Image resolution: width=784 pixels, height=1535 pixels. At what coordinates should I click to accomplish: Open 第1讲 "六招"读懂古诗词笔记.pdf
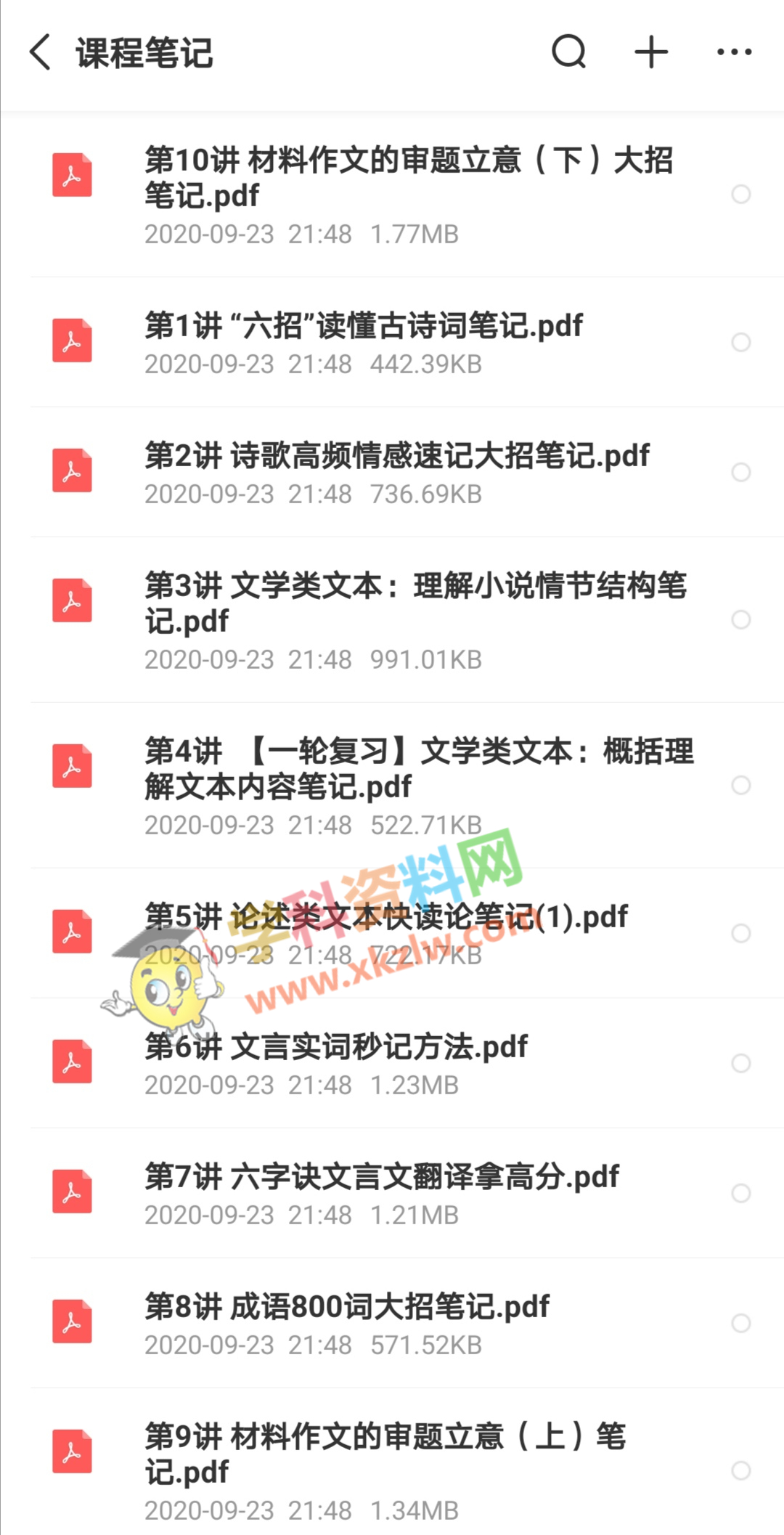pyautogui.click(x=363, y=326)
